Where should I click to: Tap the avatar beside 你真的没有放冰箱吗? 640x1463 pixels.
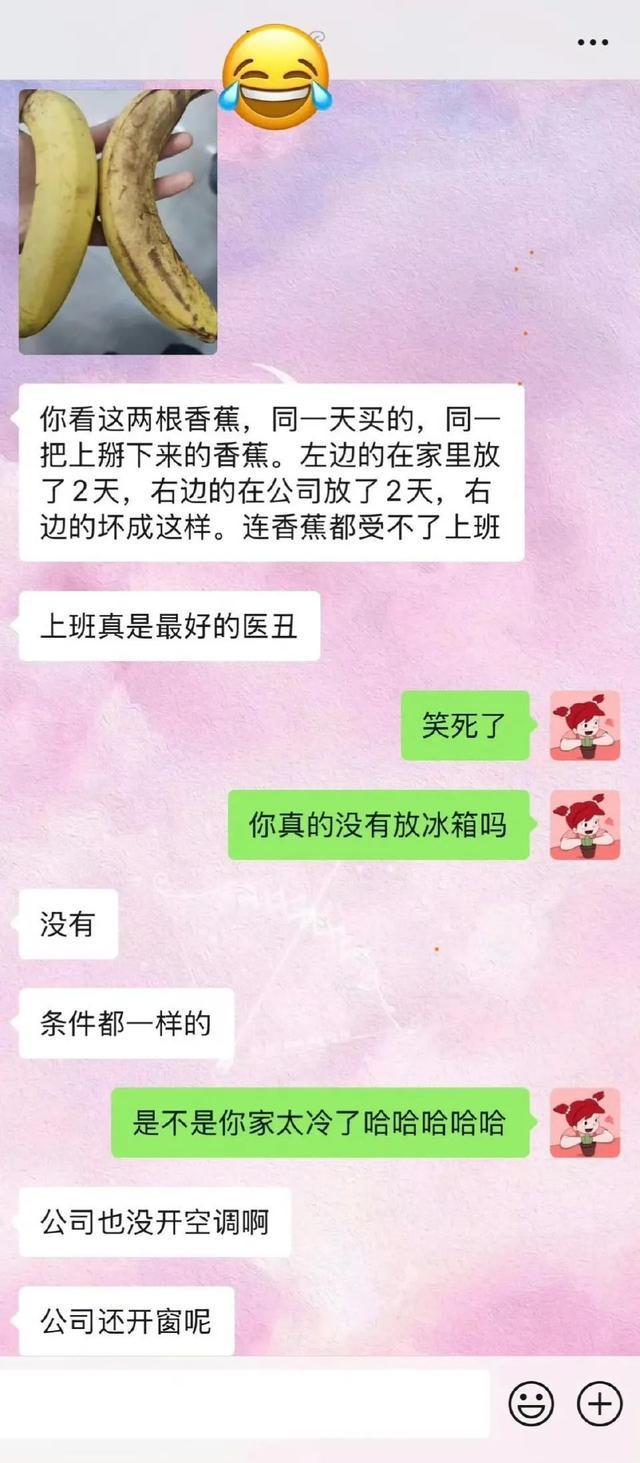[x=585, y=825]
